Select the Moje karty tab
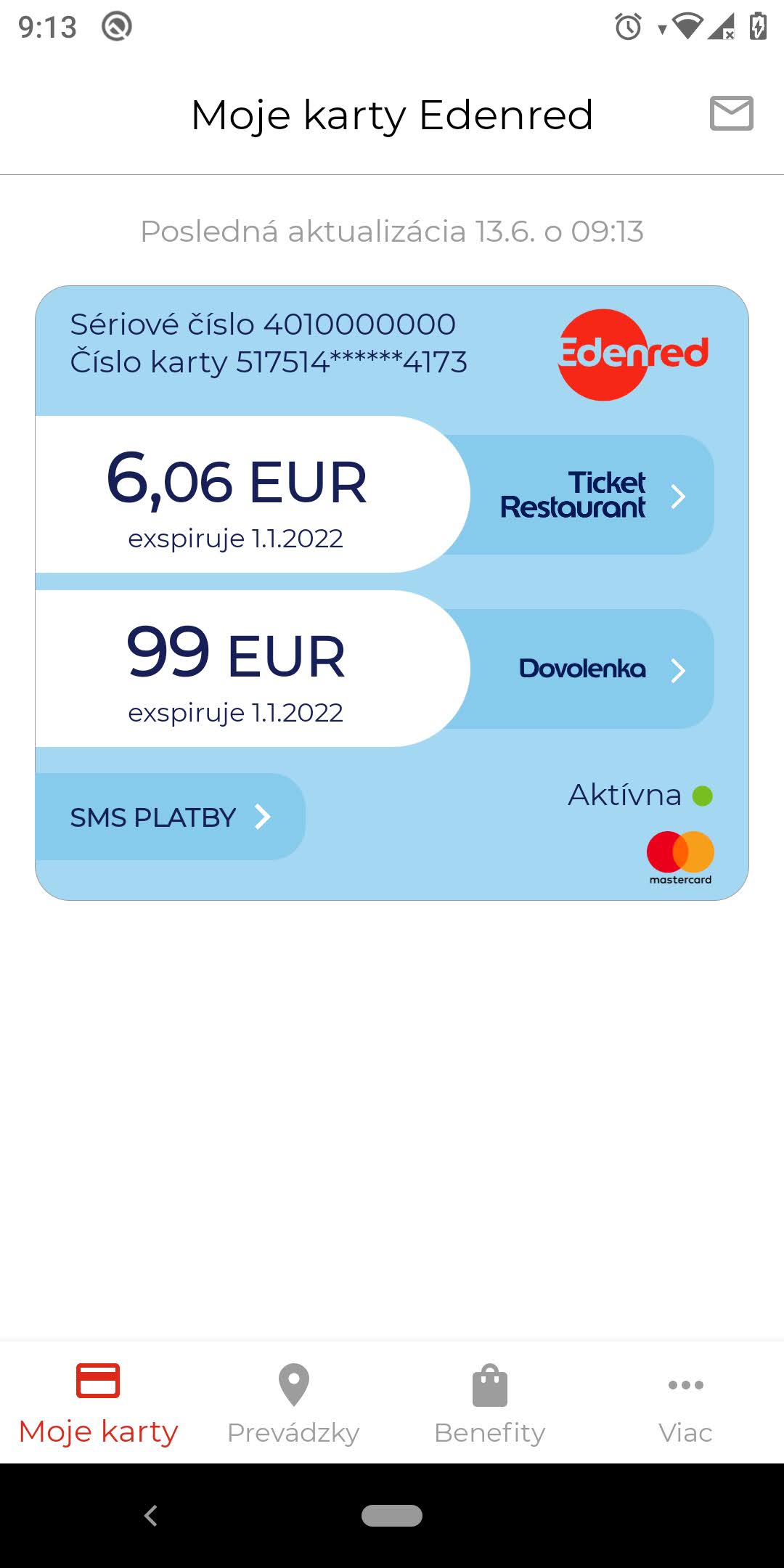 [x=98, y=1404]
